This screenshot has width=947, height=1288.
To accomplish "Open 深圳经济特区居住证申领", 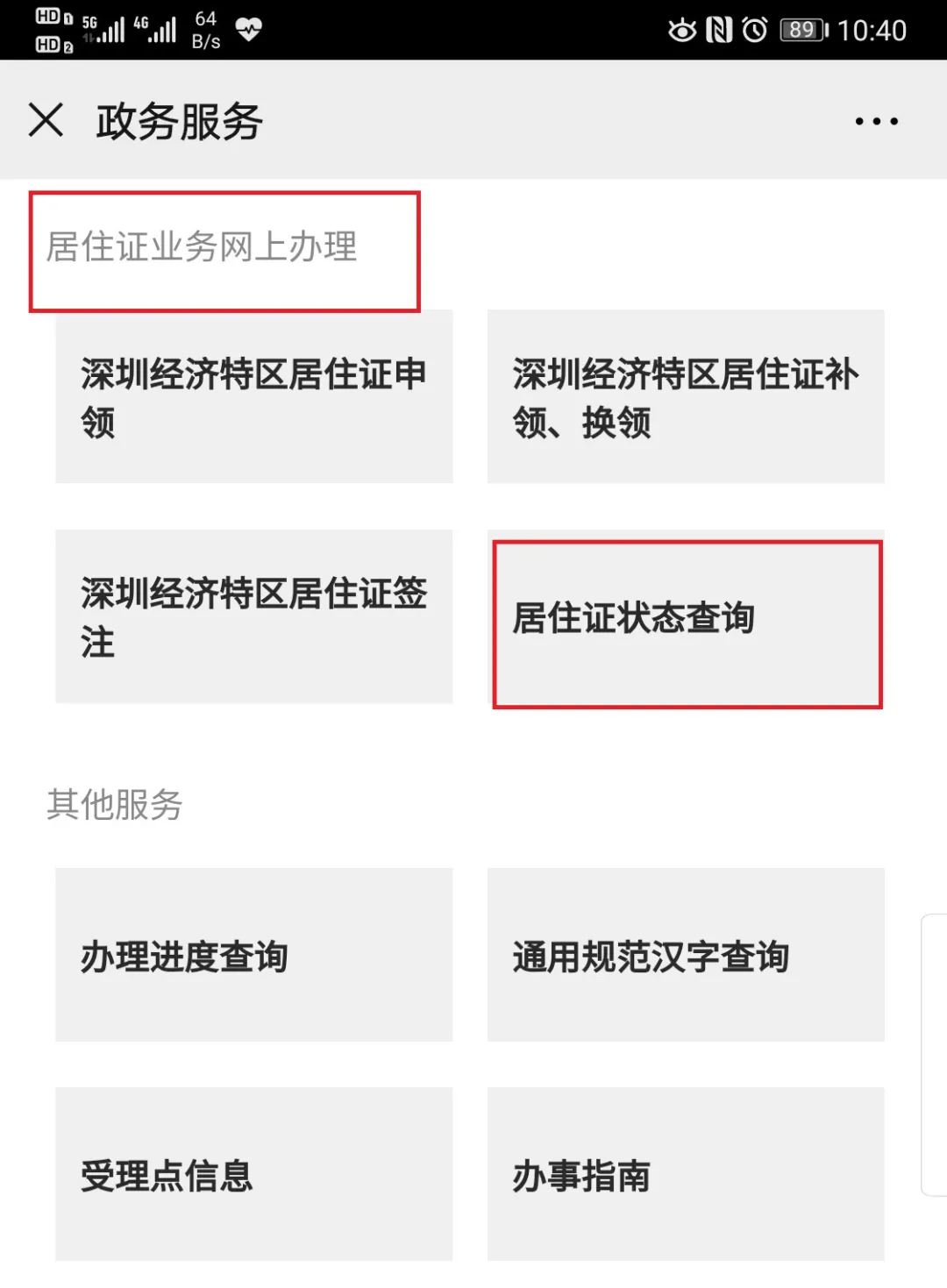I will pyautogui.click(x=253, y=396).
